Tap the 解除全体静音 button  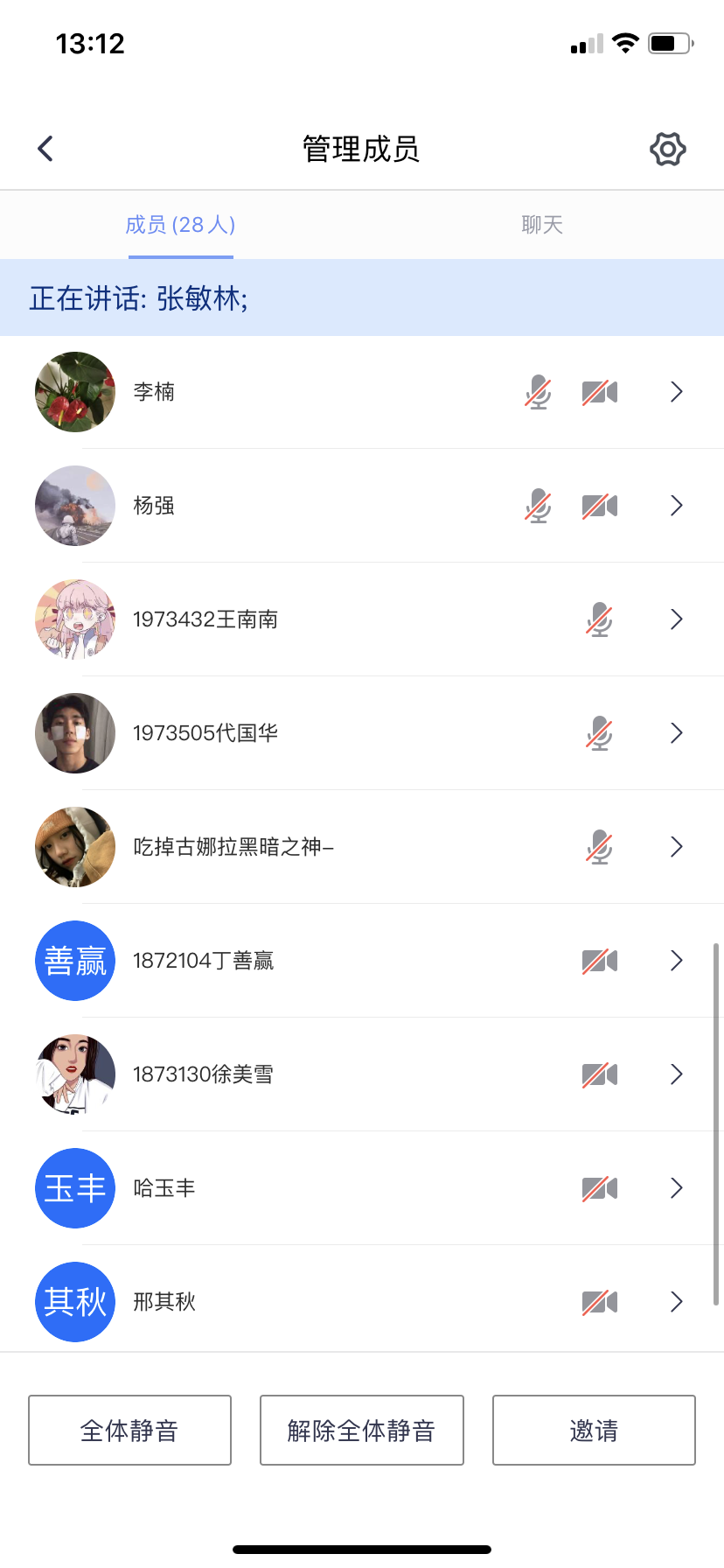point(361,1430)
